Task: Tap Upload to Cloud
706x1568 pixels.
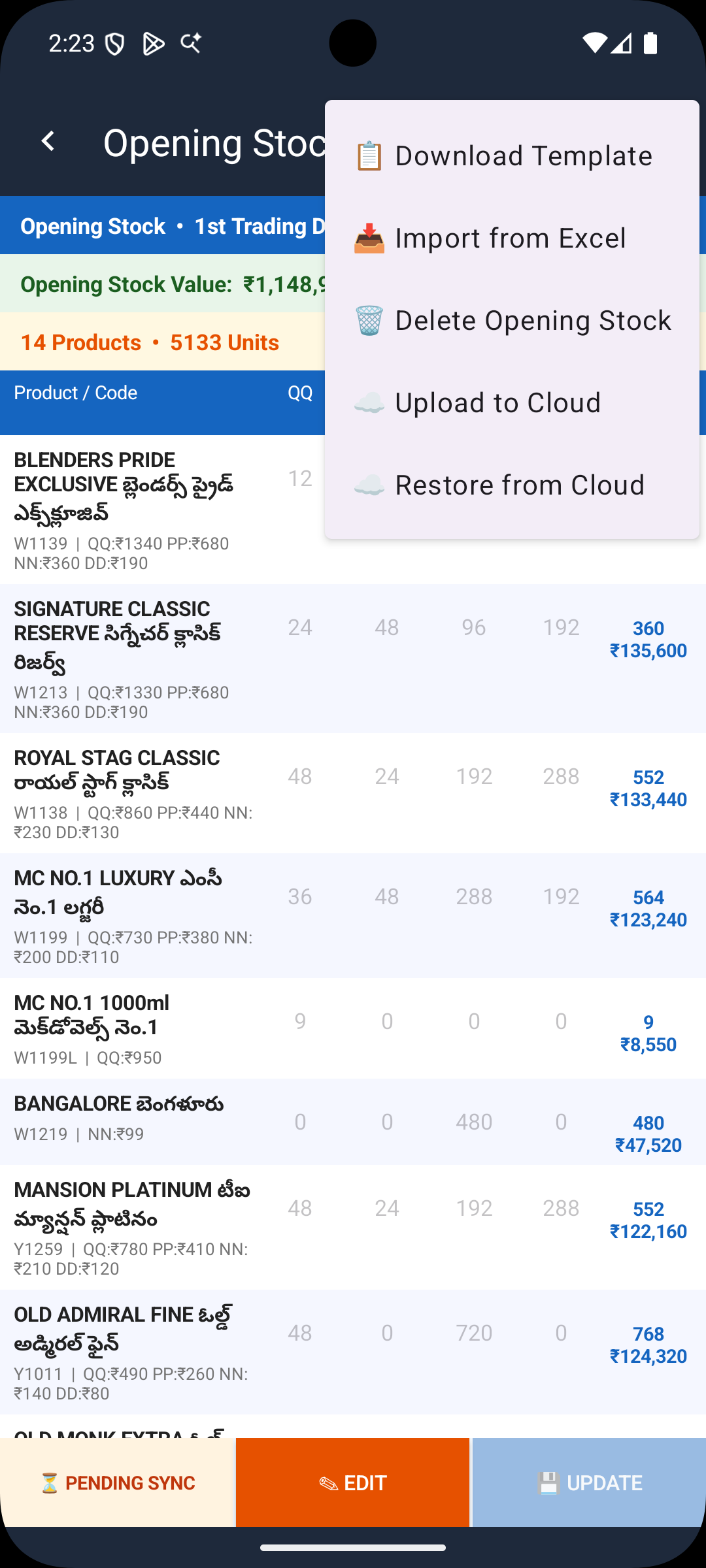Action: coord(512,402)
